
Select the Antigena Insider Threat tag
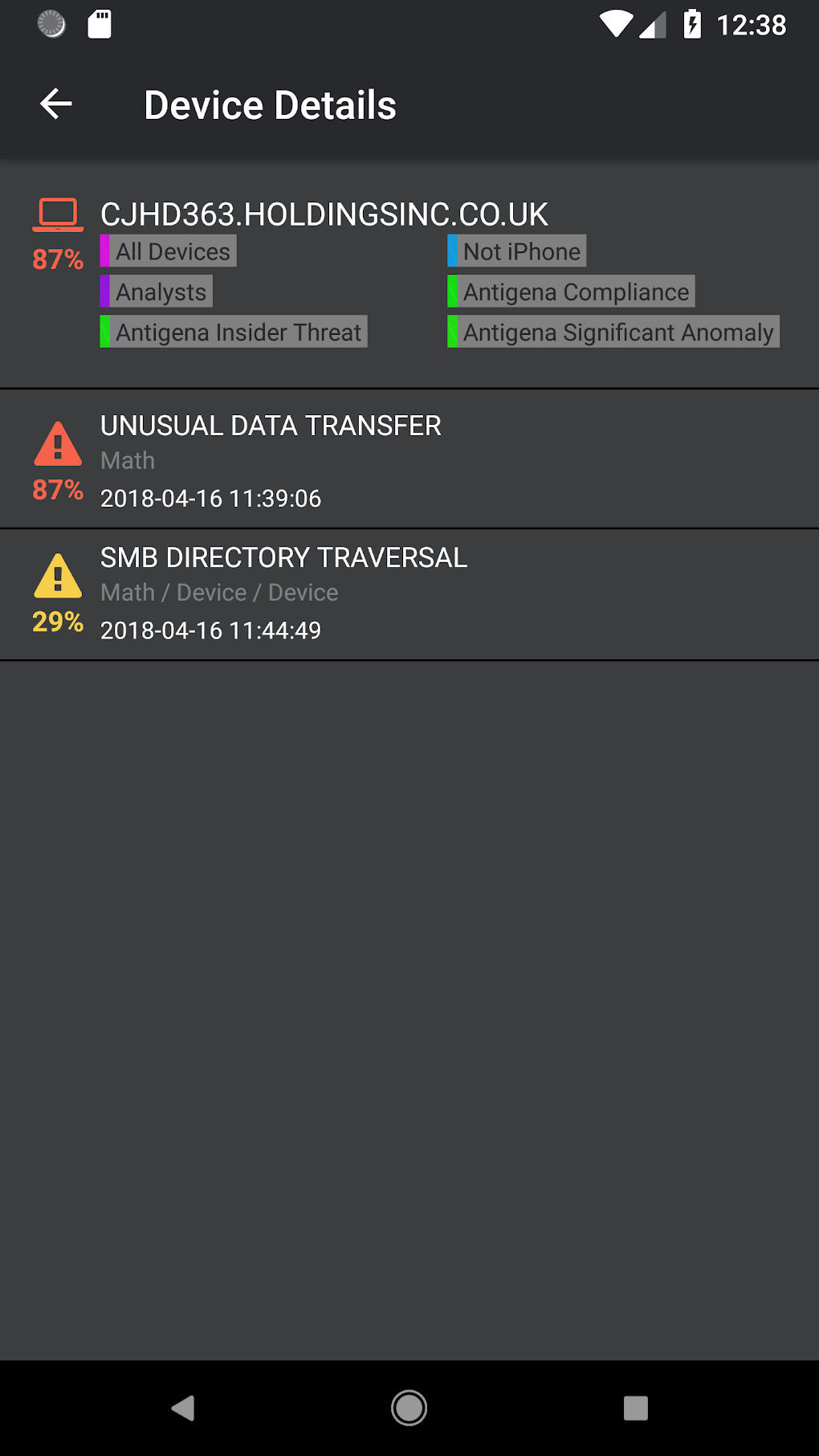point(234,332)
